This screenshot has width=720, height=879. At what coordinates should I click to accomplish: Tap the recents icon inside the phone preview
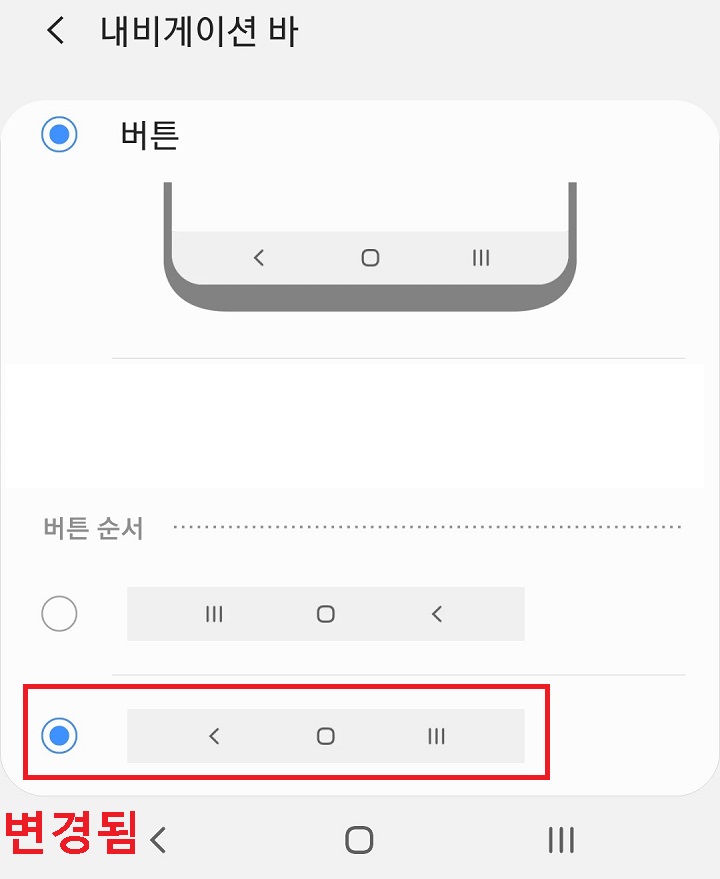pos(479,257)
